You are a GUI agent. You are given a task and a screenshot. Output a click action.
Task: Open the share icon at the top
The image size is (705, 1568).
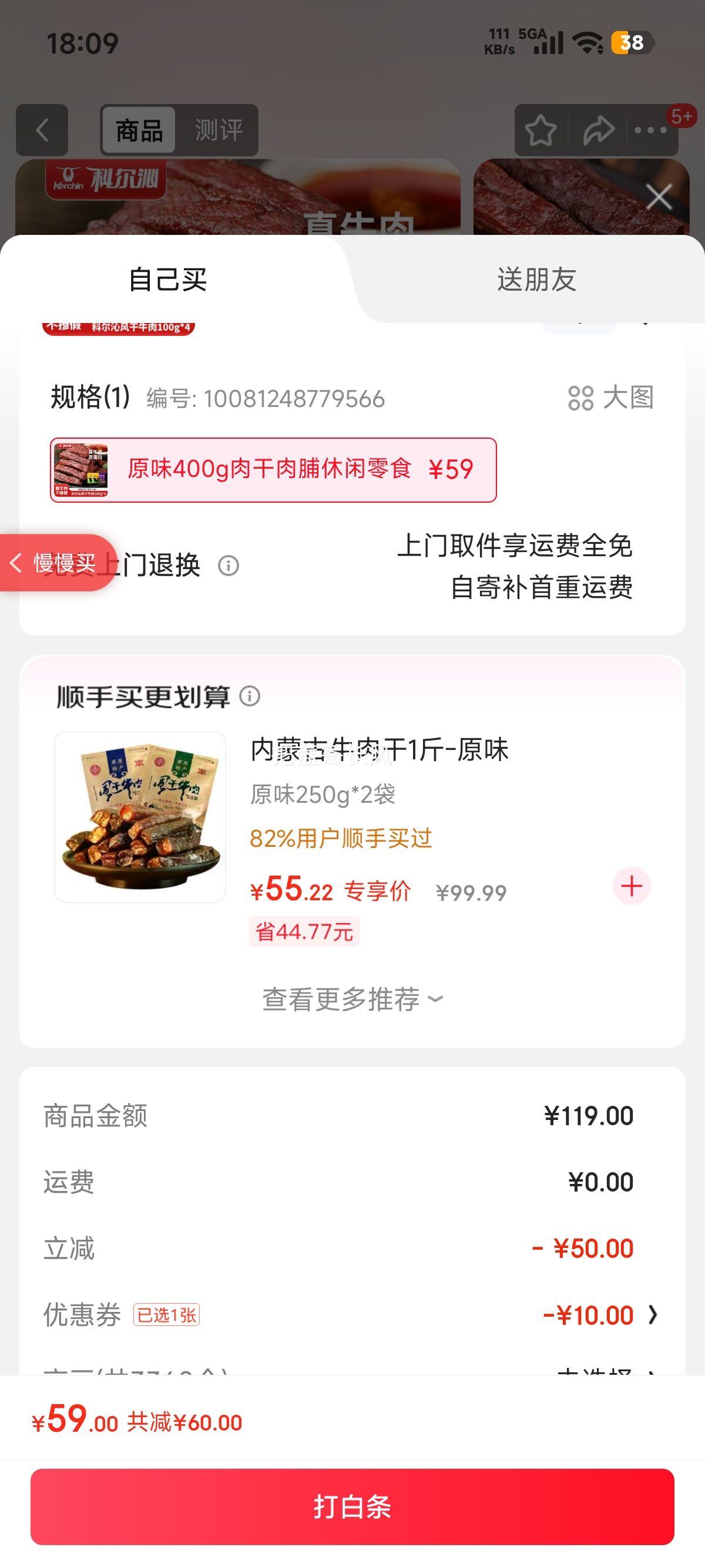click(x=598, y=130)
